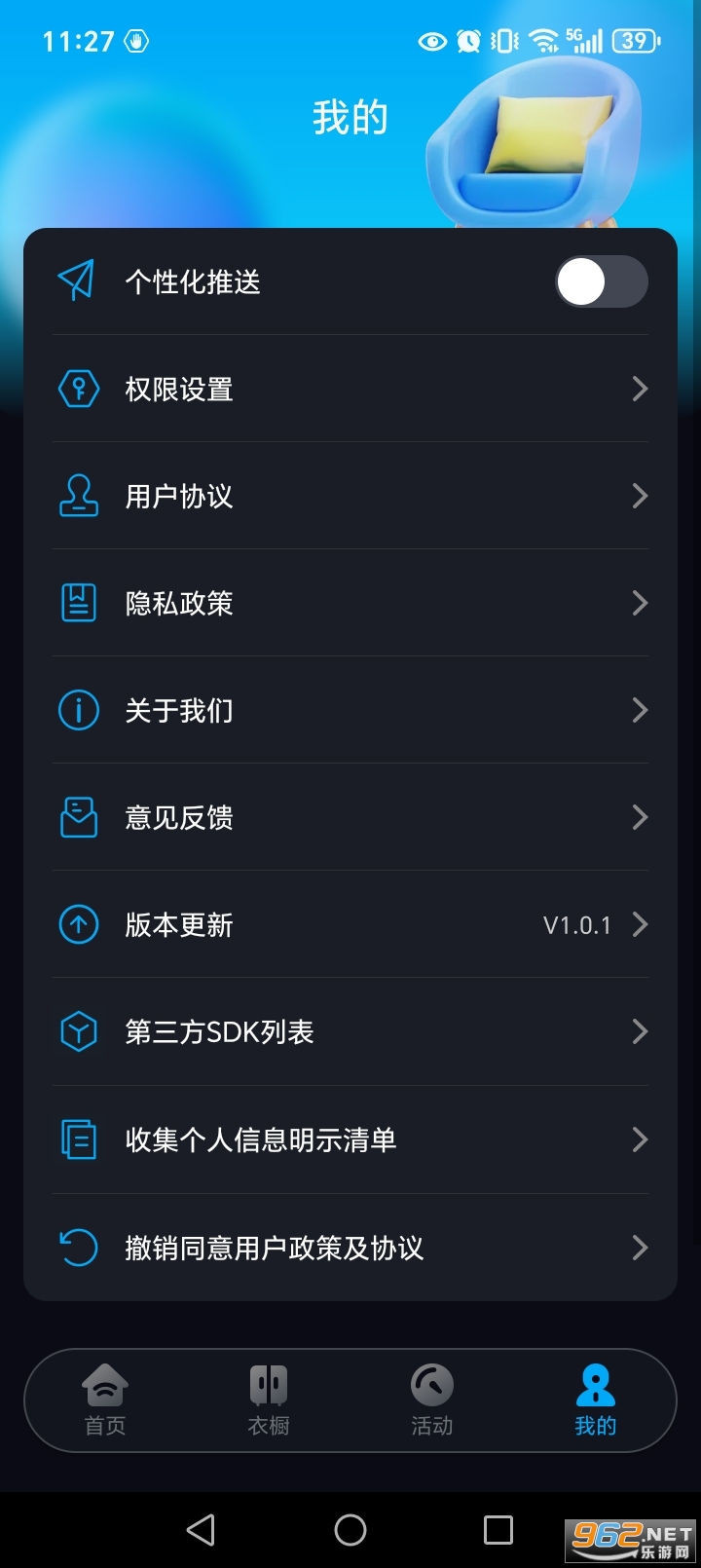
Task: Expand the 第三方SDK列表 chevron
Action: [640, 1031]
